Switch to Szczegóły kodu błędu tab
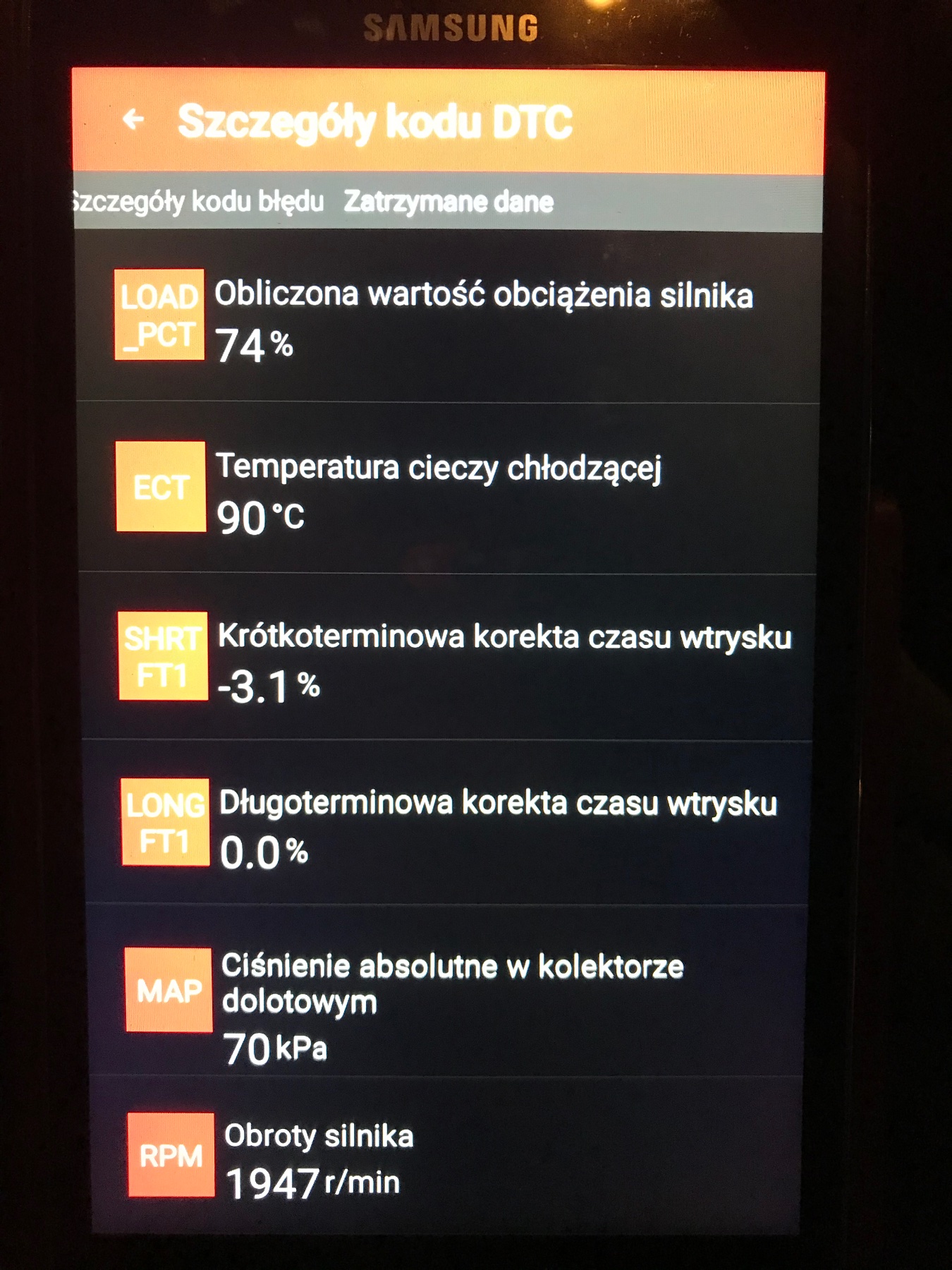The height and width of the screenshot is (1270, 952). 200,202
